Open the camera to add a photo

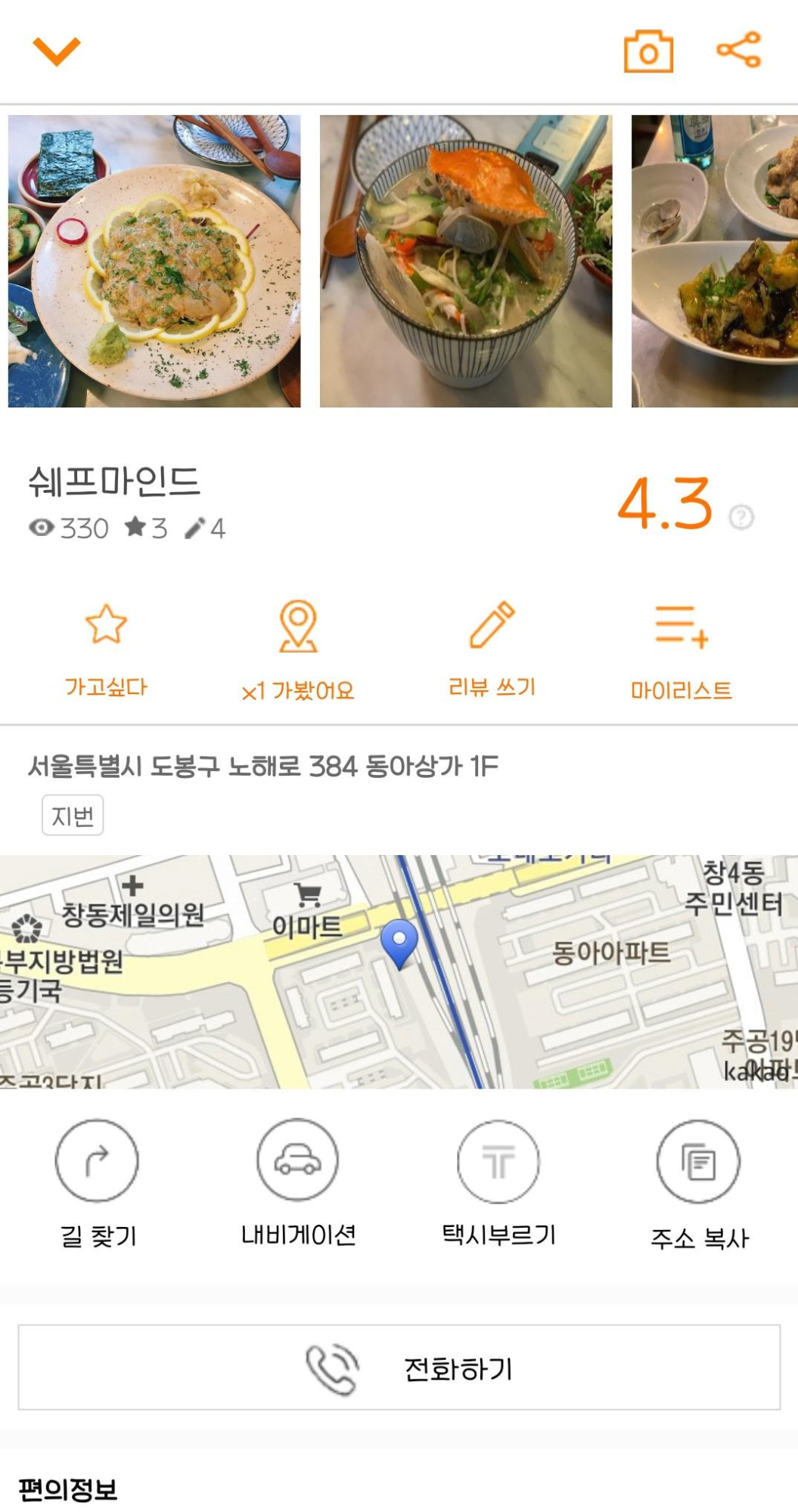click(648, 51)
